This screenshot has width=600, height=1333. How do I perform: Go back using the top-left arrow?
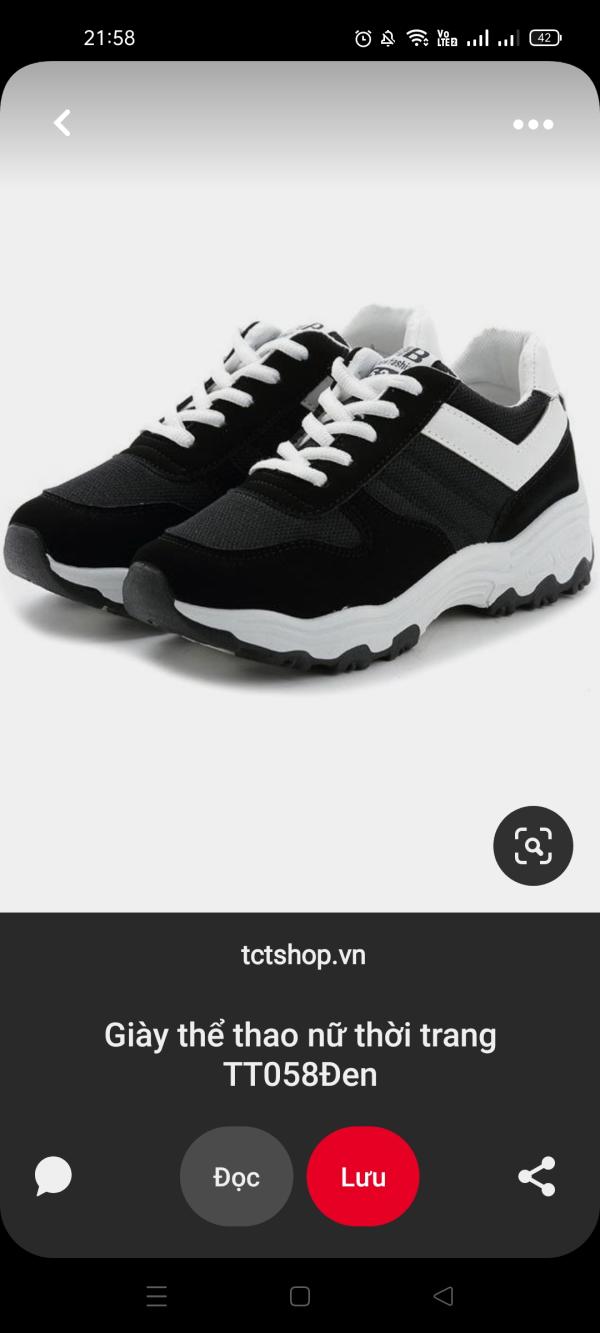pyautogui.click(x=62, y=123)
